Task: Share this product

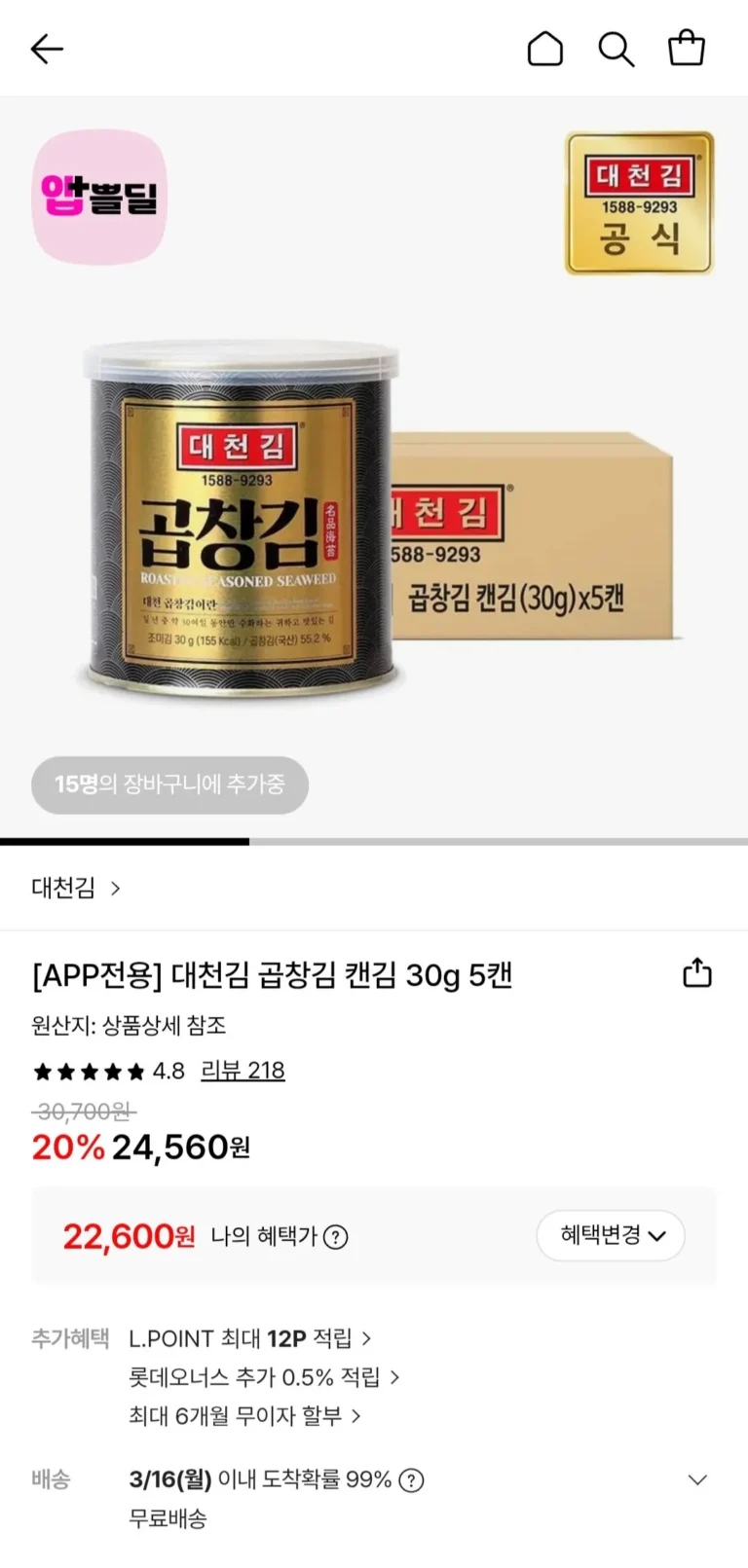Action: point(696,972)
